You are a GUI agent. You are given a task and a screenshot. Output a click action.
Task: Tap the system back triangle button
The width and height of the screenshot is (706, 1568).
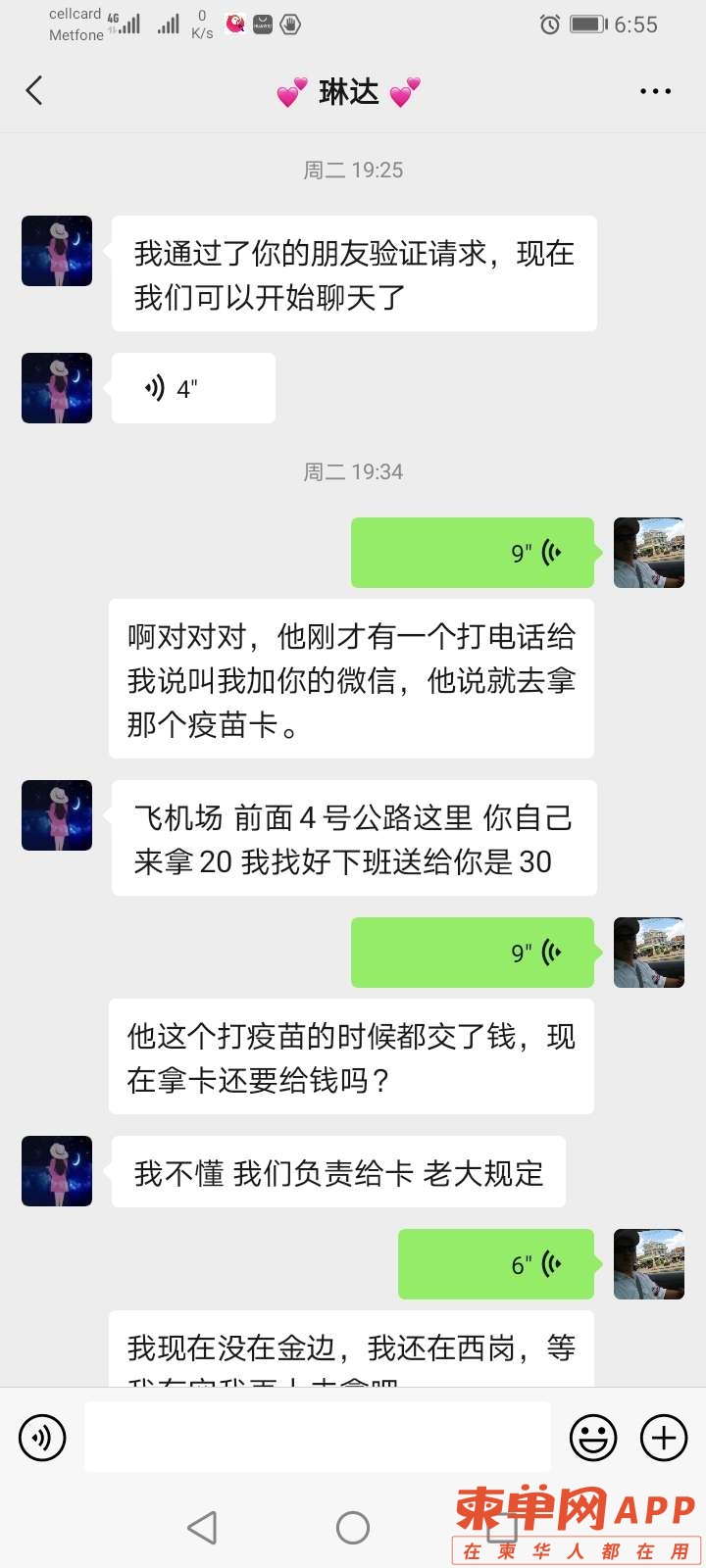202,1527
